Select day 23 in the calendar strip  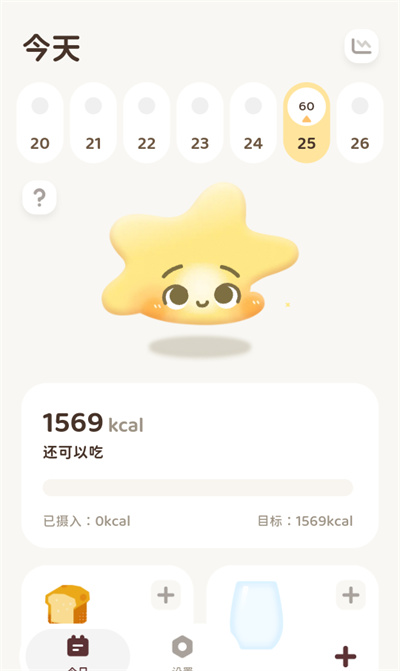tap(200, 123)
